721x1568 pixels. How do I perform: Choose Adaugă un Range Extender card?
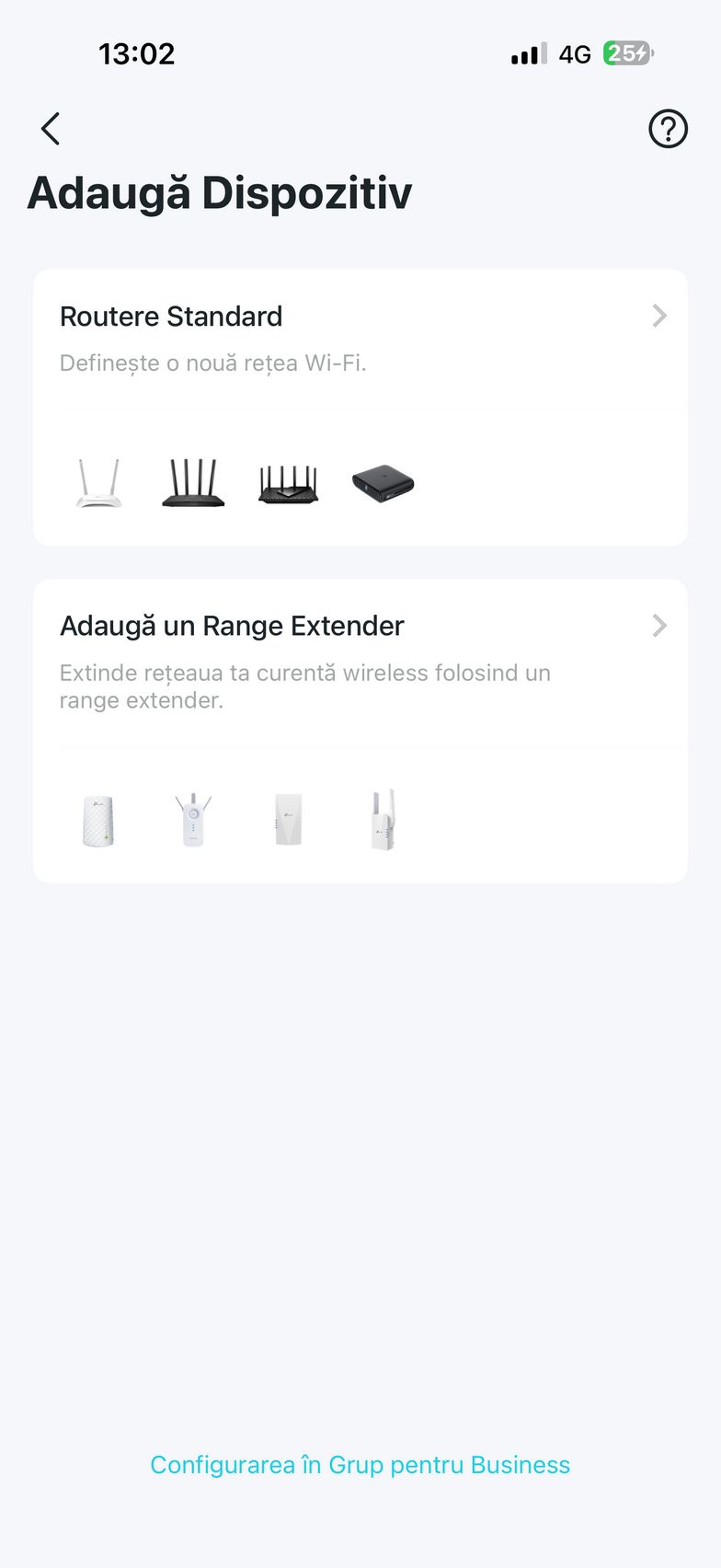360,731
